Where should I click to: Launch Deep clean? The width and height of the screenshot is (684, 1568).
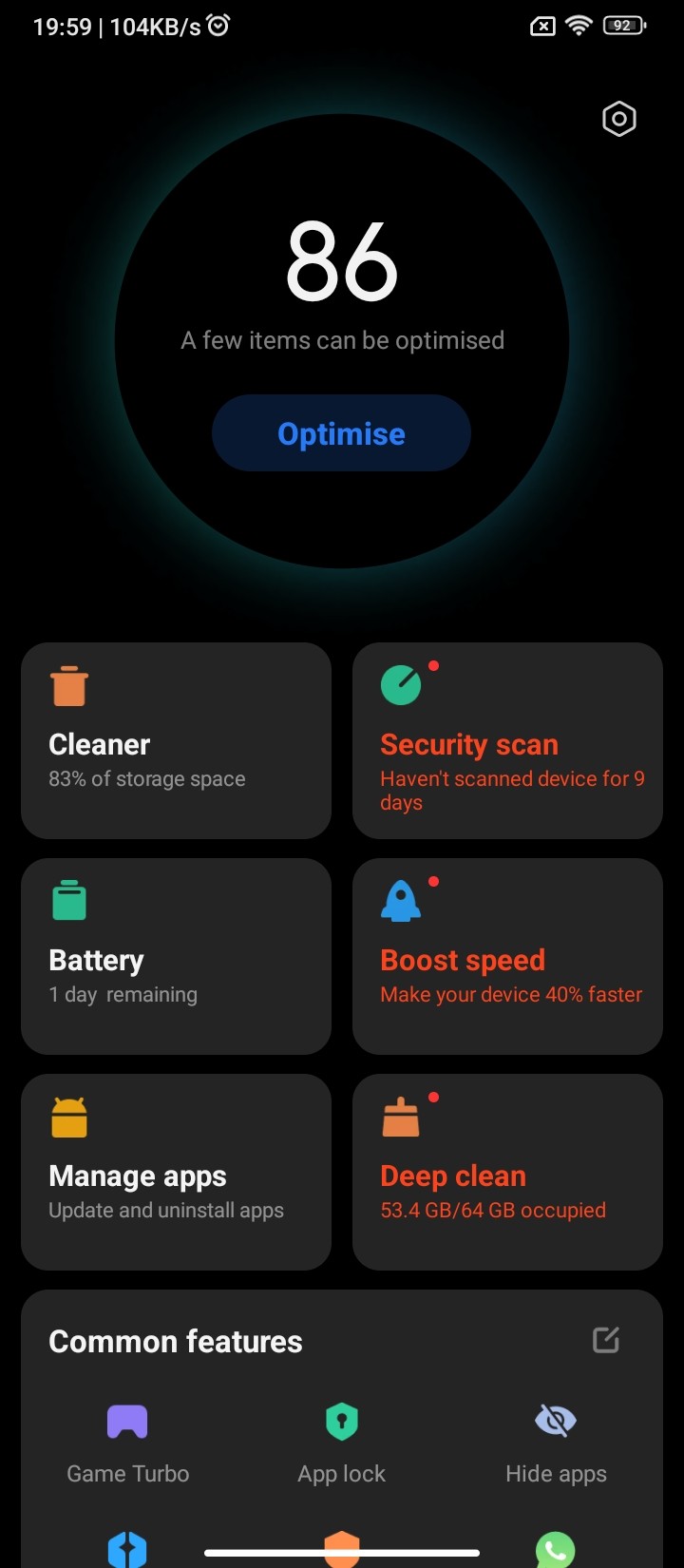pyautogui.click(x=507, y=1172)
